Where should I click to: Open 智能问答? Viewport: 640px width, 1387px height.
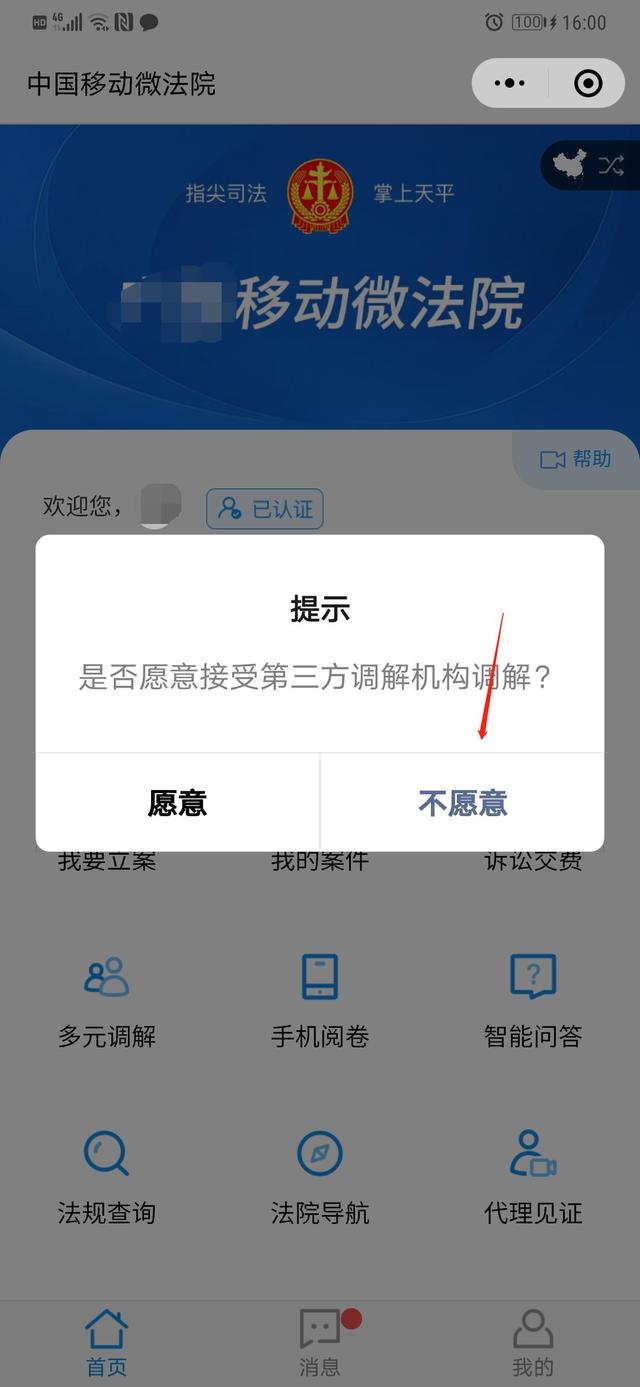[533, 1001]
